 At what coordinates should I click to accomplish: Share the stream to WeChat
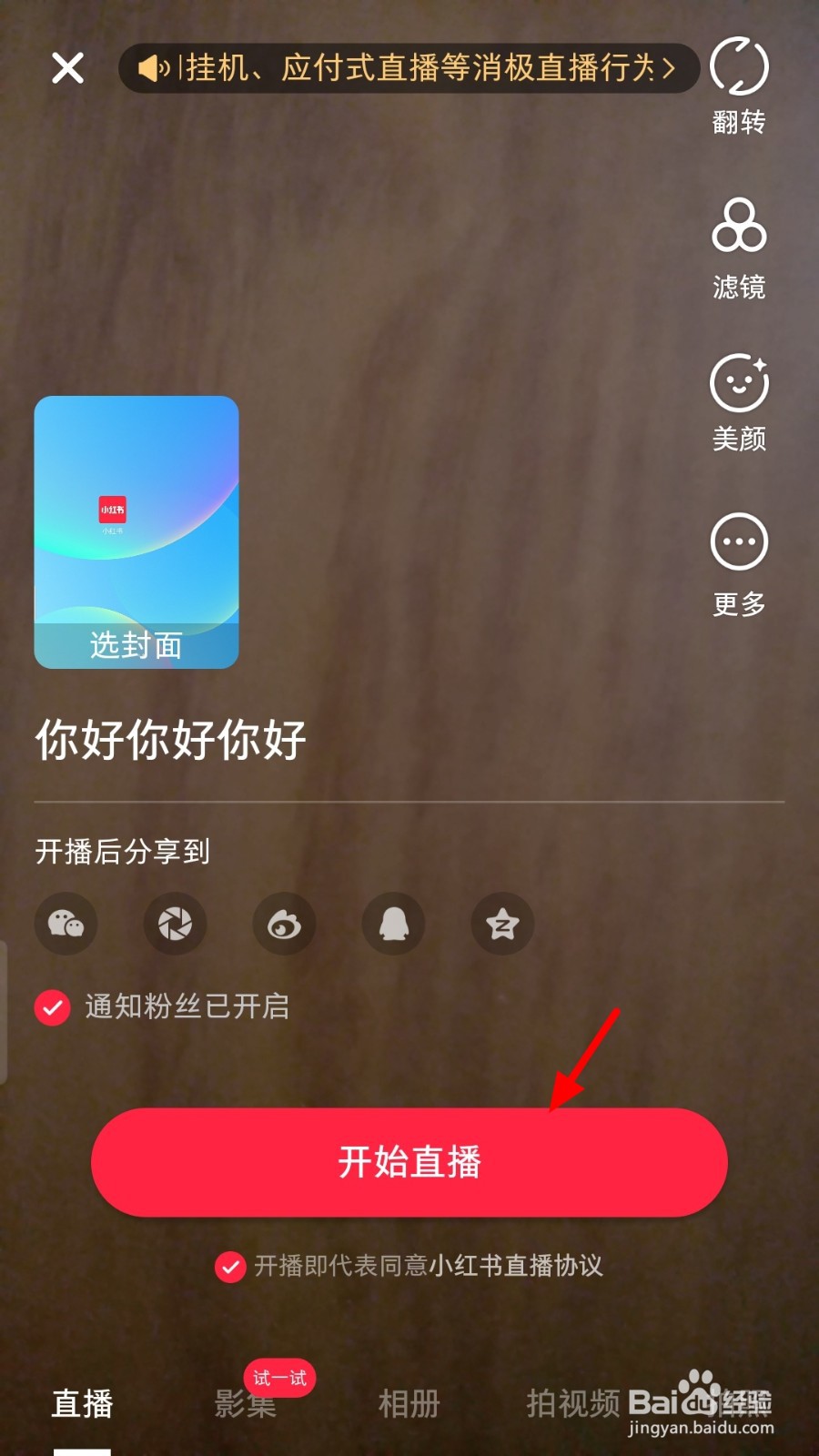click(66, 924)
